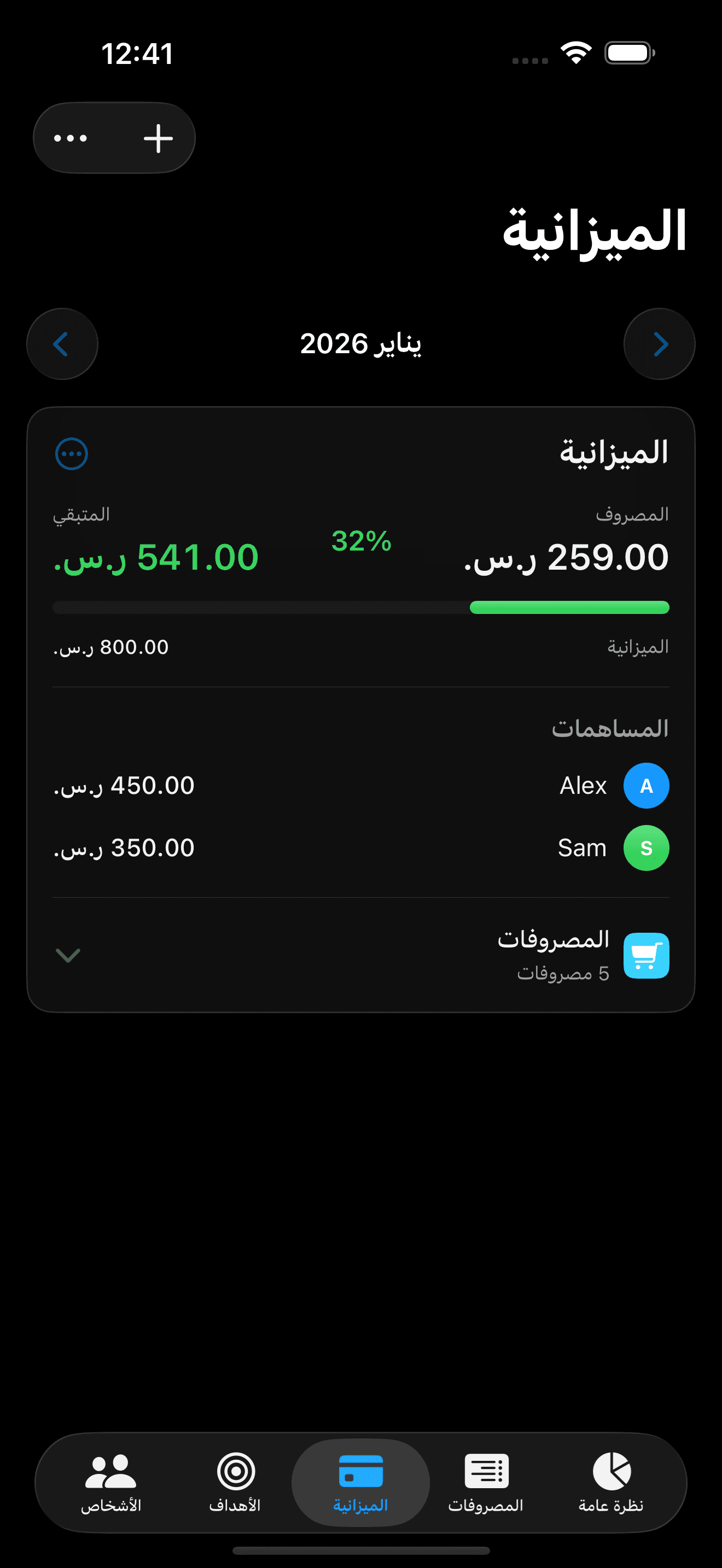Tap the Wi-Fi indicator in status bar

[x=575, y=53]
